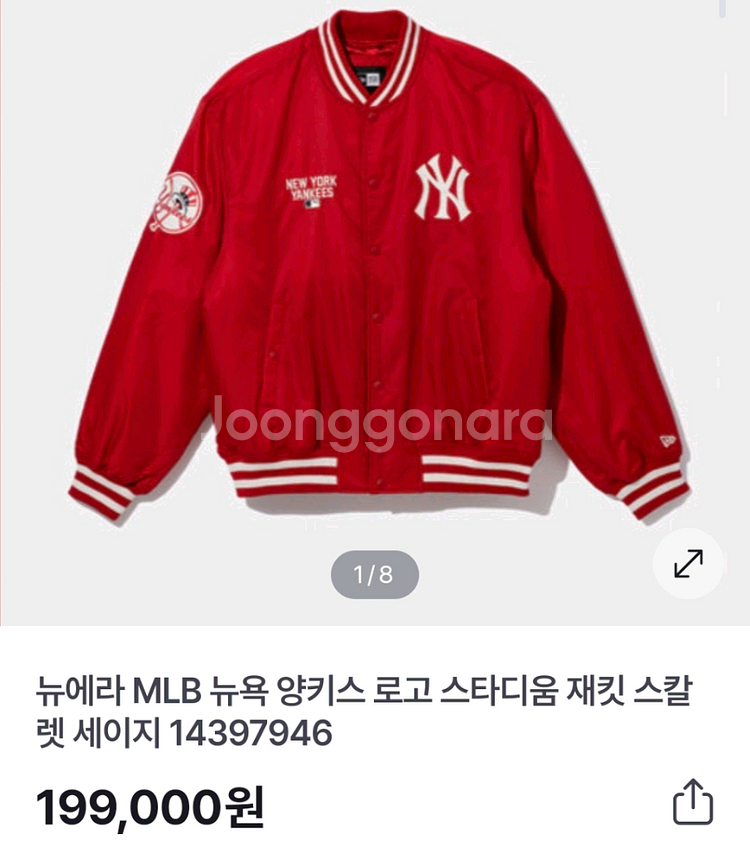Image resolution: width=750 pixels, height=848 pixels.
Task: Share this New Era jacket listing
Action: [x=693, y=803]
